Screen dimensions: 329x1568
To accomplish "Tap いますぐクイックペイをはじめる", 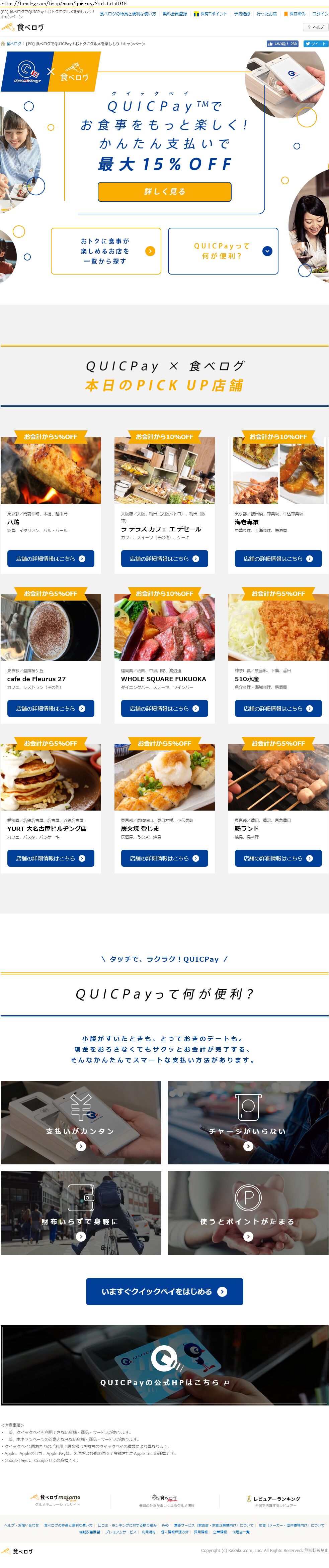I will pyautogui.click(x=165, y=1291).
